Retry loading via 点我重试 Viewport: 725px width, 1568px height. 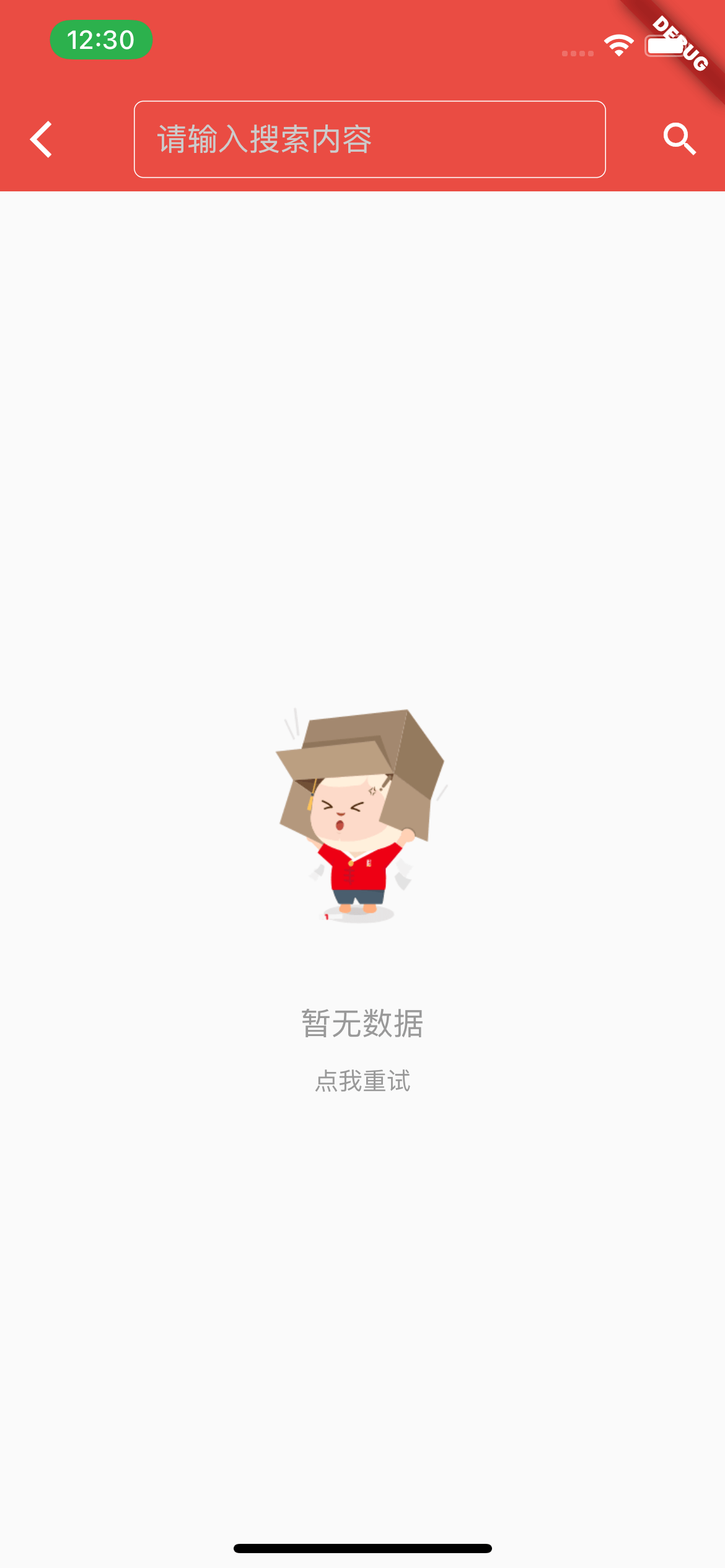pos(362,1081)
